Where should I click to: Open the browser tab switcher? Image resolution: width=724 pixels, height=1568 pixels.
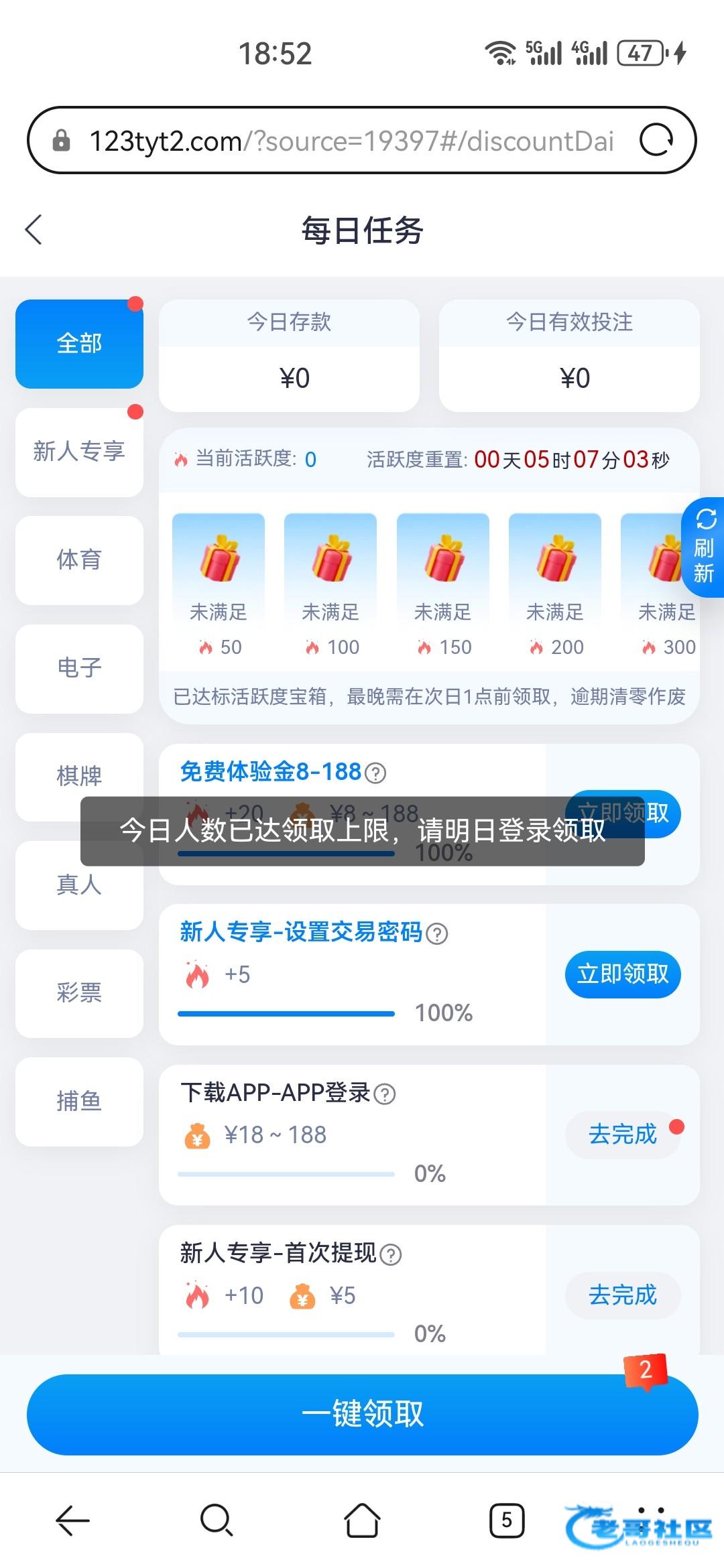(507, 1520)
